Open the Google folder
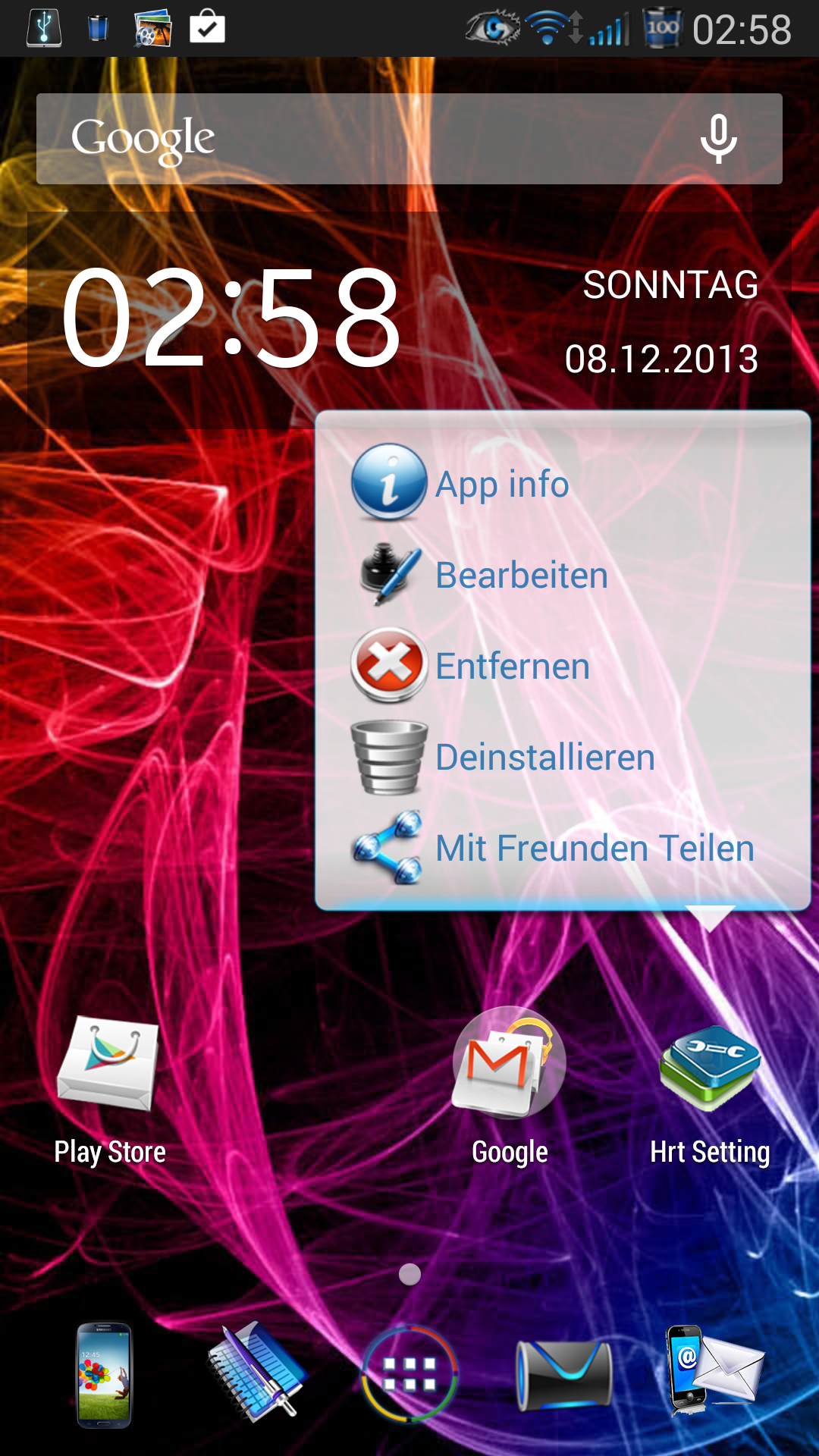The image size is (819, 1456). pyautogui.click(x=510, y=1087)
